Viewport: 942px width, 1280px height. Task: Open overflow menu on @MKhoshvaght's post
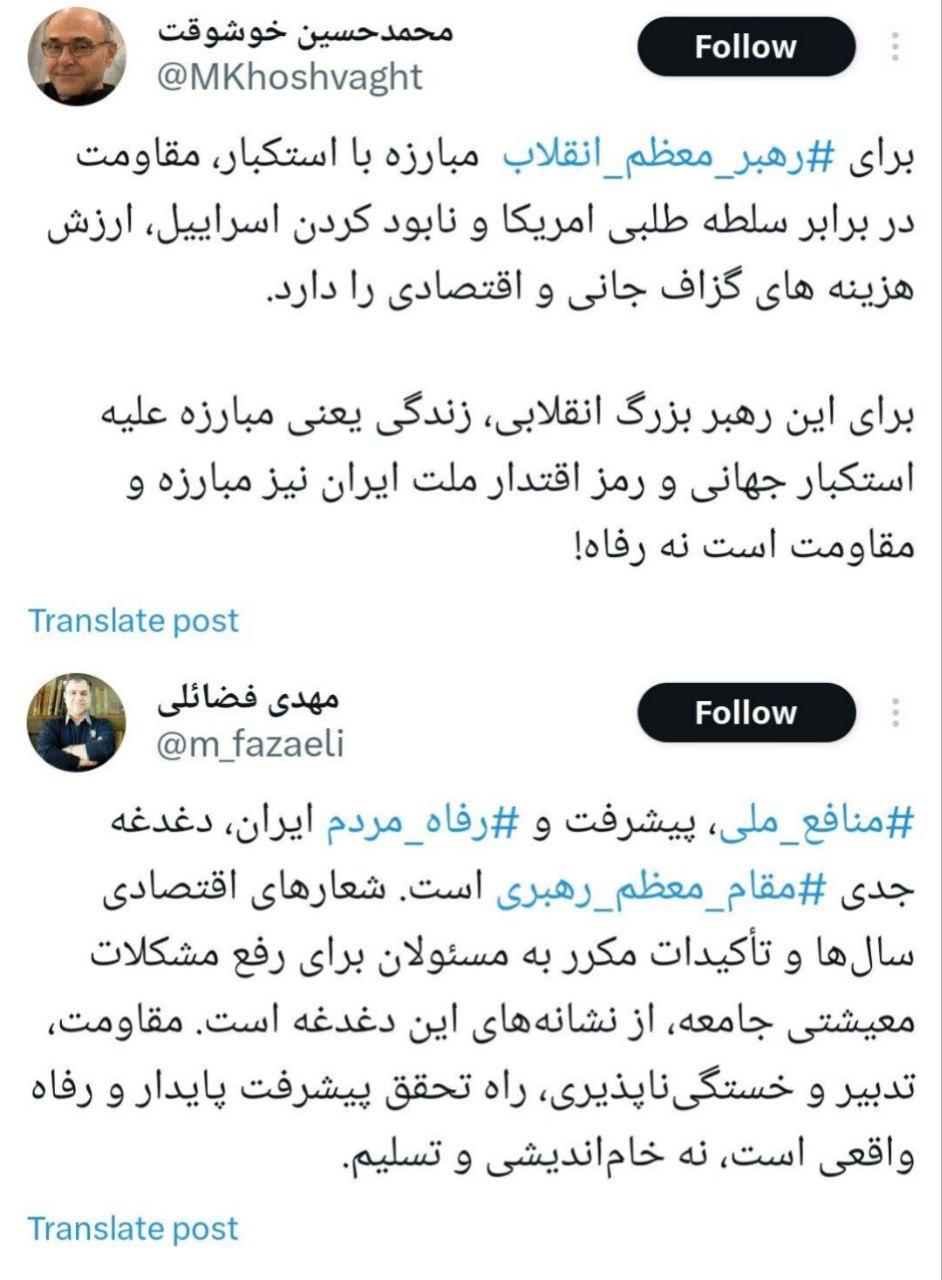pos(895,47)
